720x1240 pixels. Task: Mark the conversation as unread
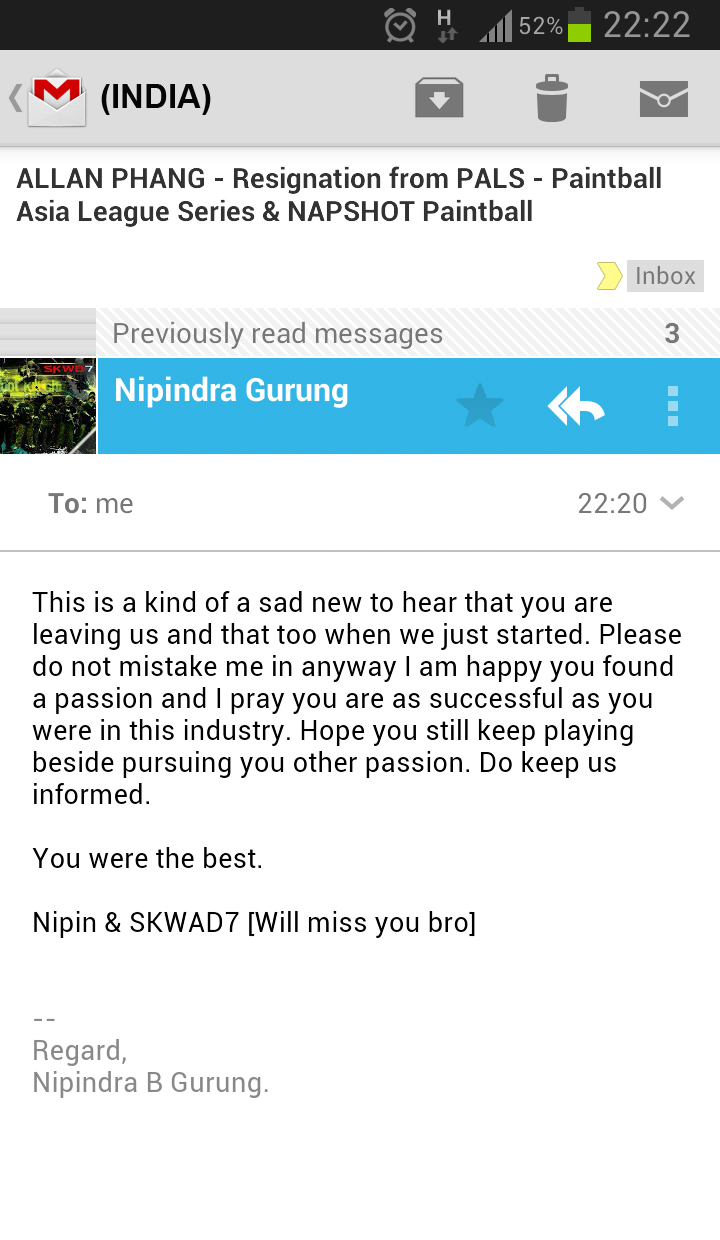(x=664, y=98)
